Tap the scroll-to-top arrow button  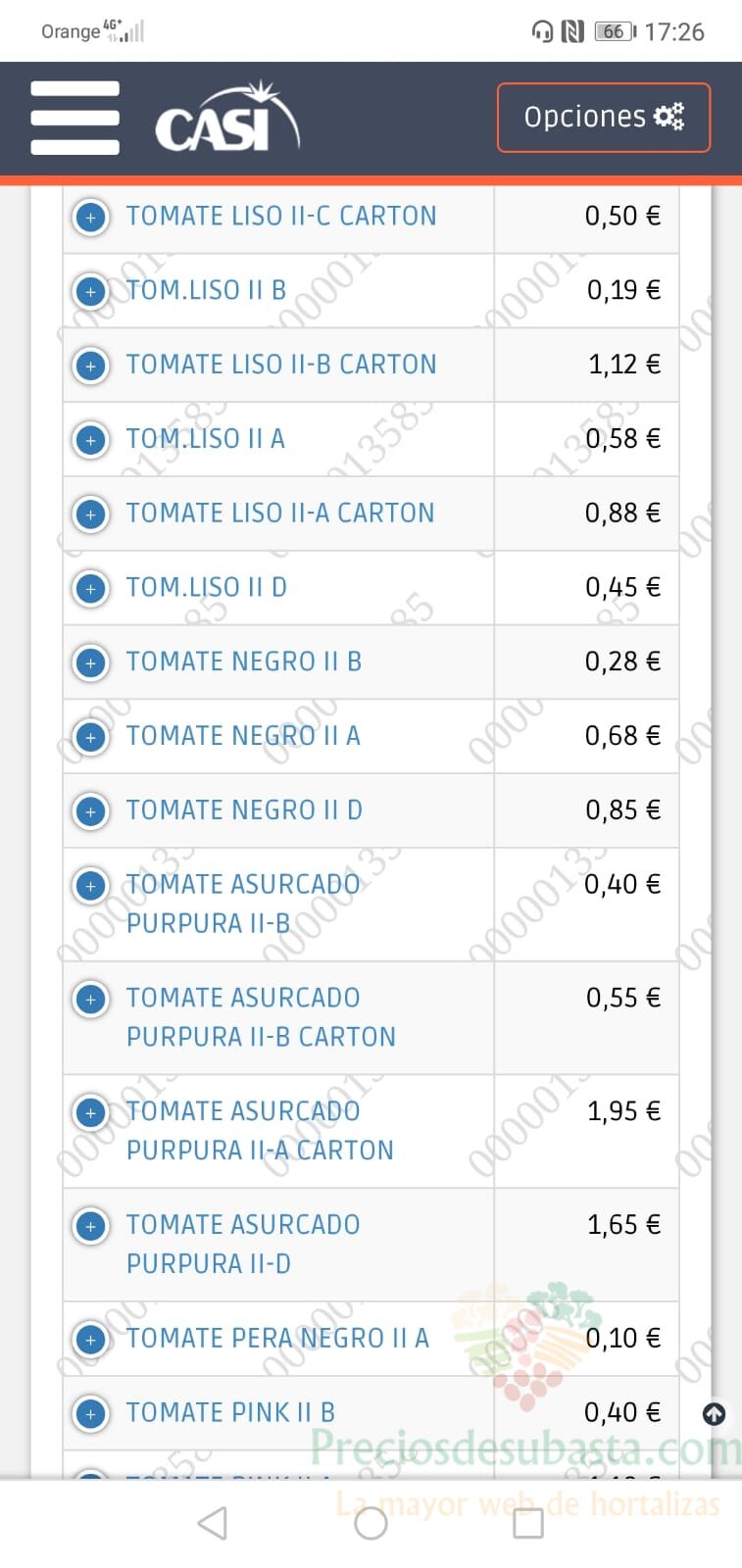click(715, 1414)
